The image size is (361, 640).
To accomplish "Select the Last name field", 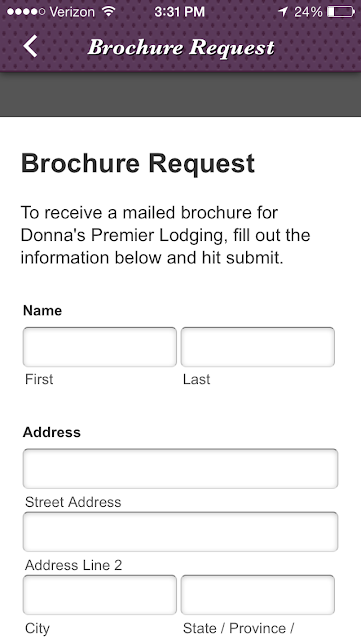I will pos(258,347).
